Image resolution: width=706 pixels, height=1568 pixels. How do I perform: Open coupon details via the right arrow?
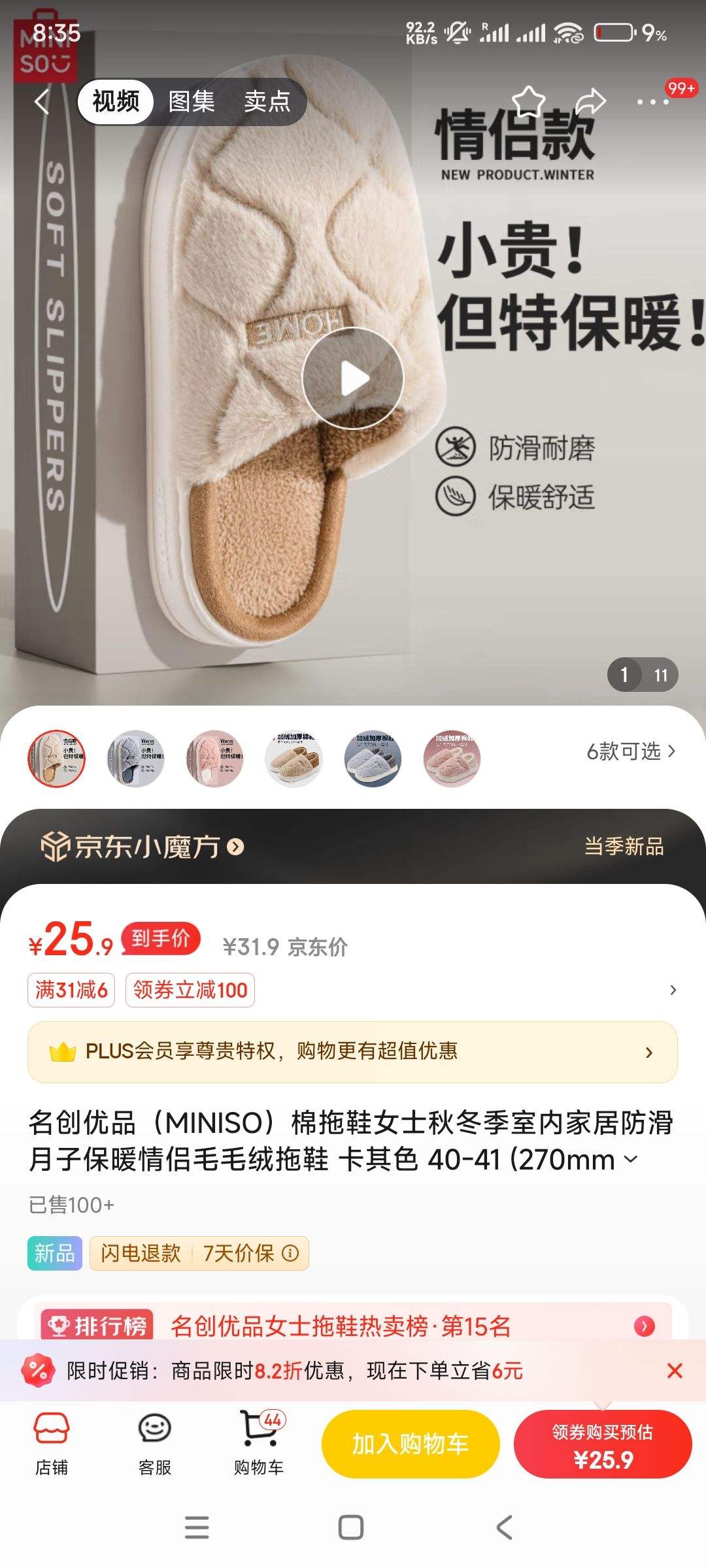coord(675,990)
